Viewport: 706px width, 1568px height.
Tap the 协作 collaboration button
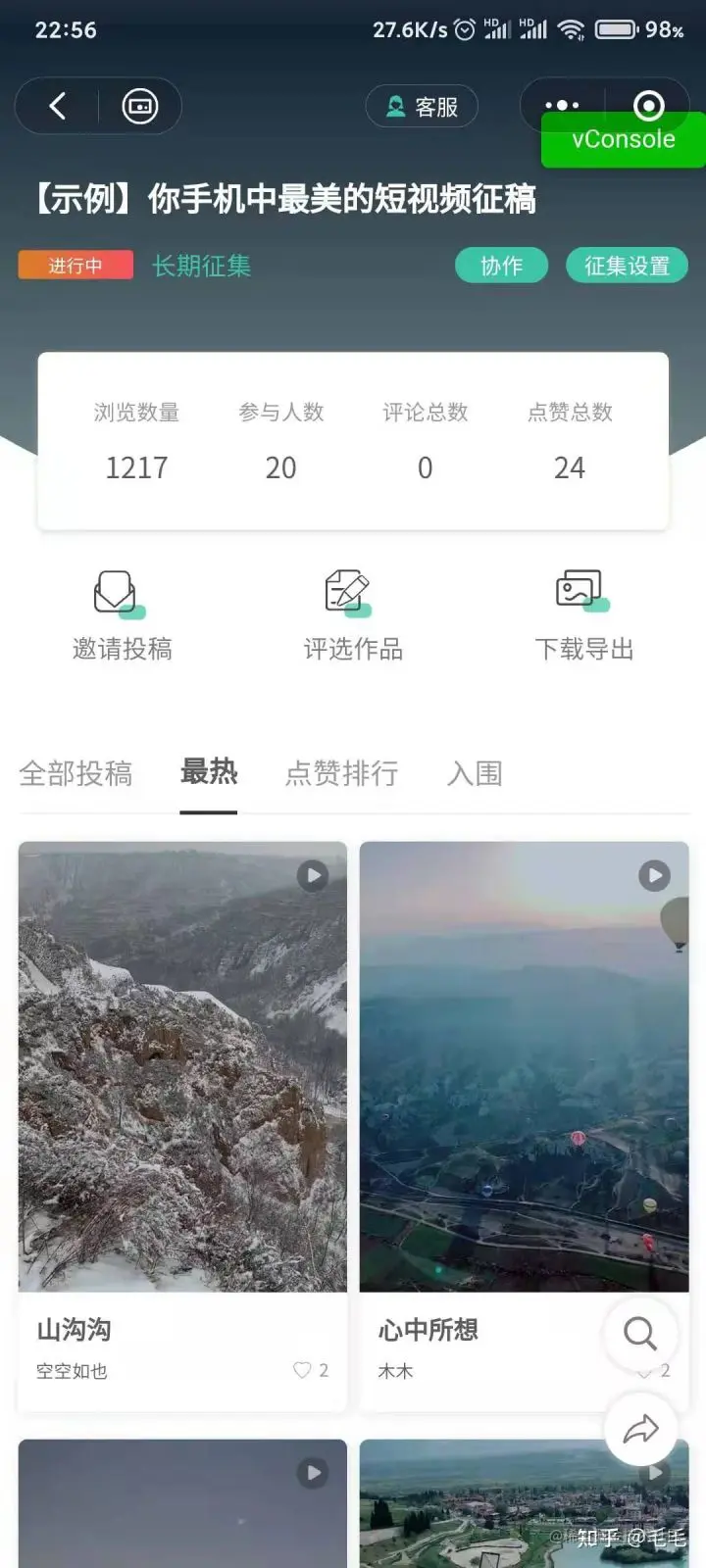501,266
